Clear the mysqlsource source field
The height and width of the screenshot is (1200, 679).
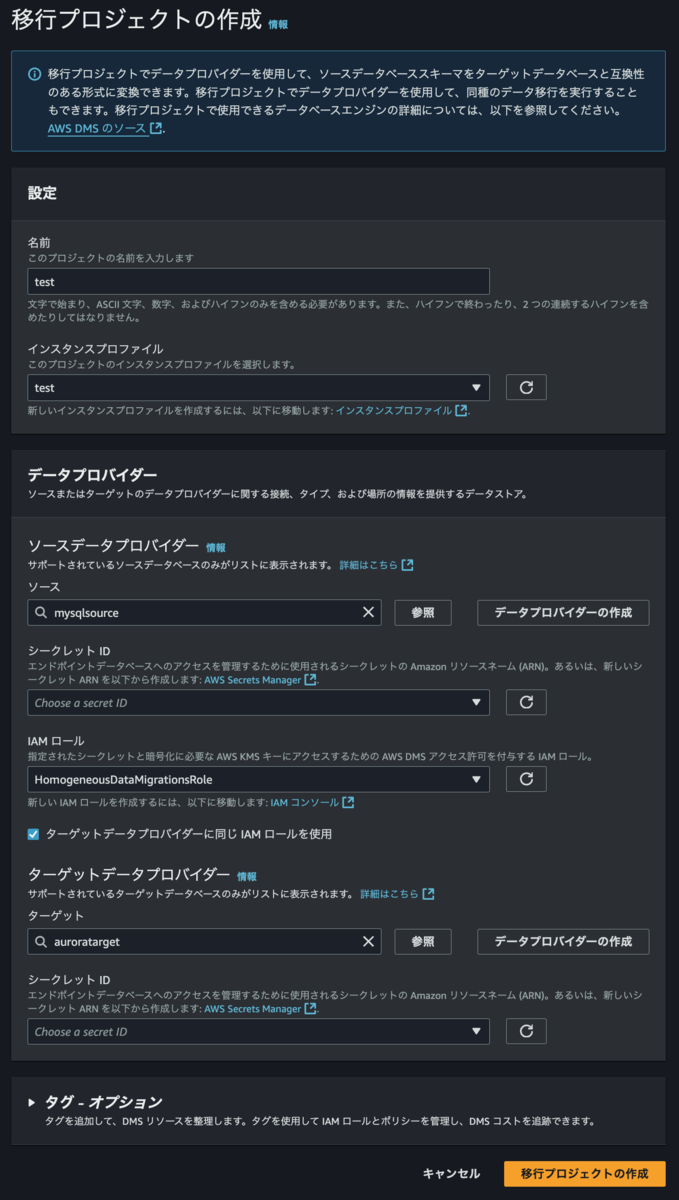[368, 612]
